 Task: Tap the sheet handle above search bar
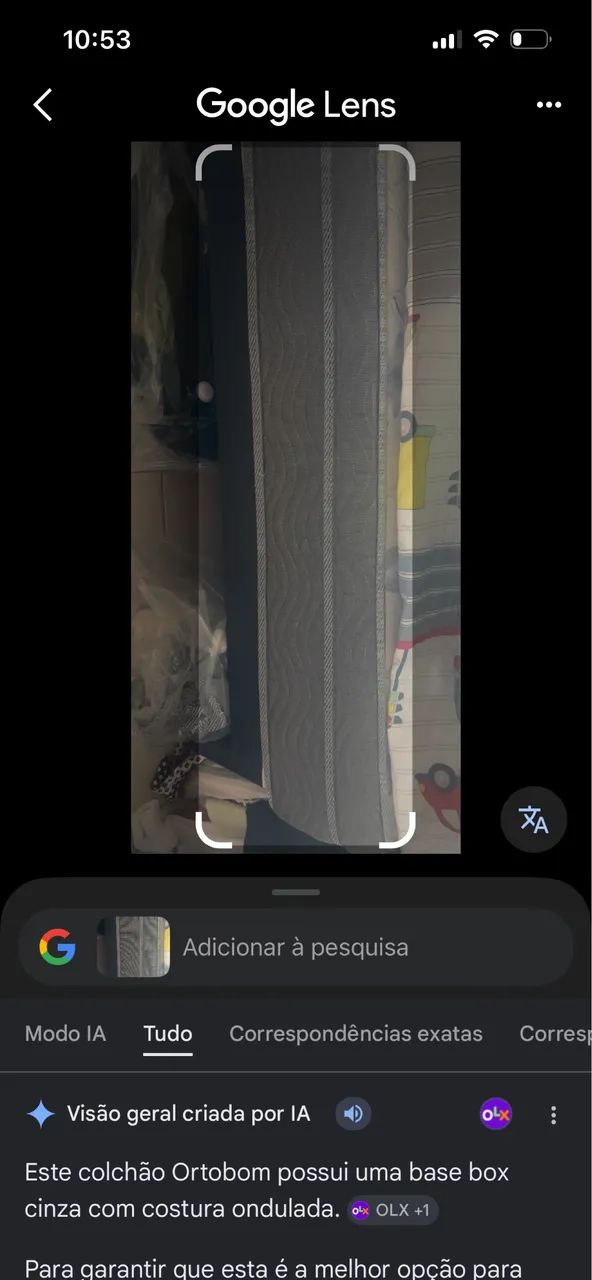[296, 892]
